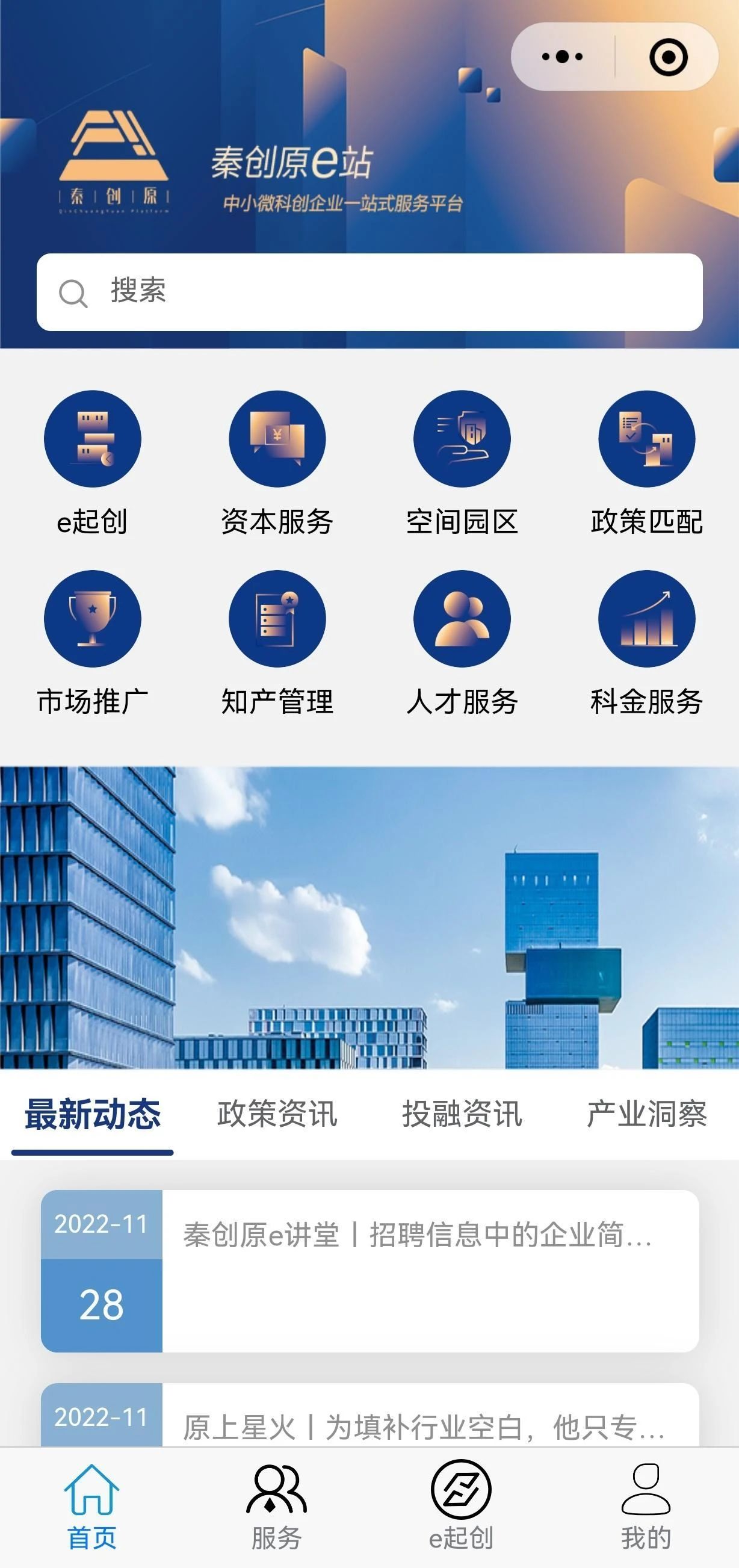739x1568 pixels.
Task: Open the 原上星火 article
Action: [423, 1427]
